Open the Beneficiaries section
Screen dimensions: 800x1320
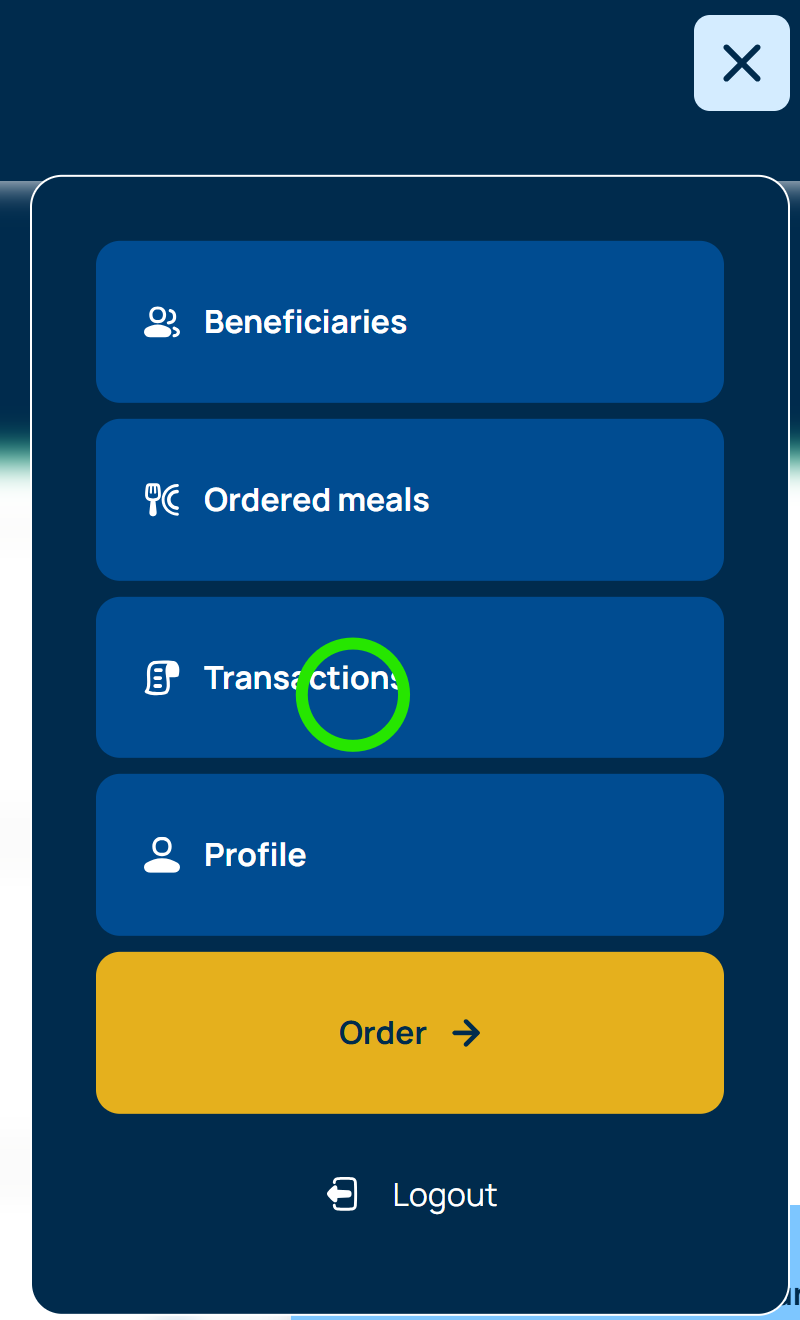click(409, 322)
